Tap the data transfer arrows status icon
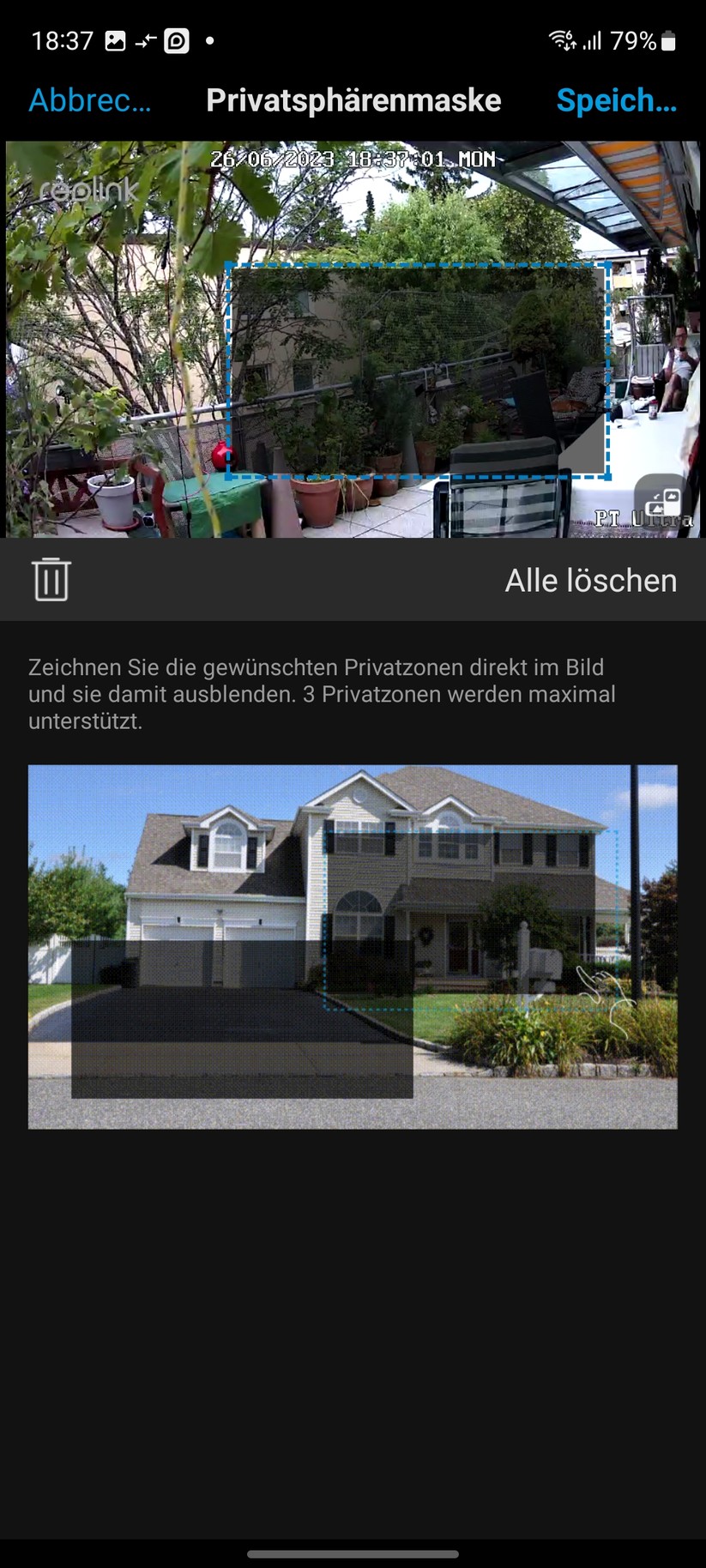 coord(143,39)
